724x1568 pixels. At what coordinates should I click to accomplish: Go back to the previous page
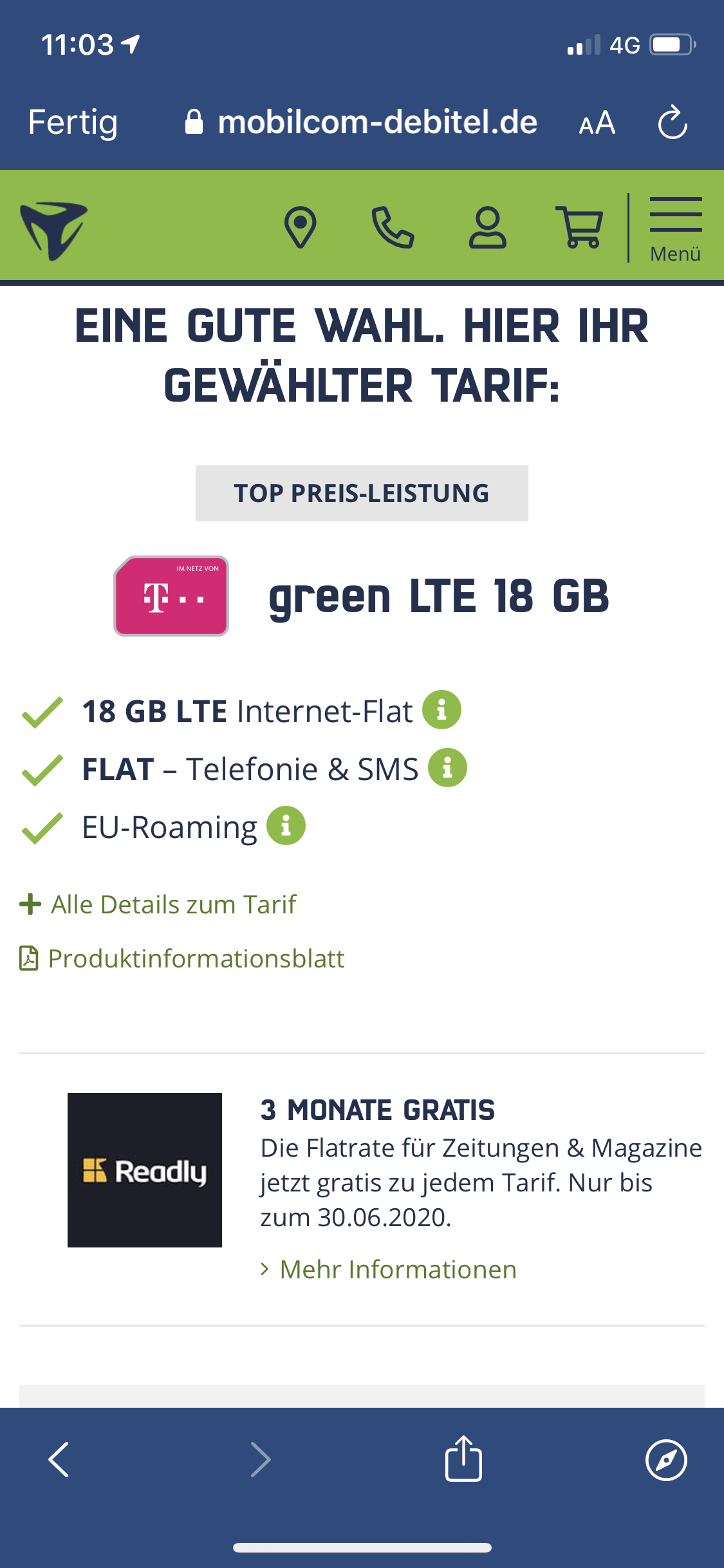59,1460
